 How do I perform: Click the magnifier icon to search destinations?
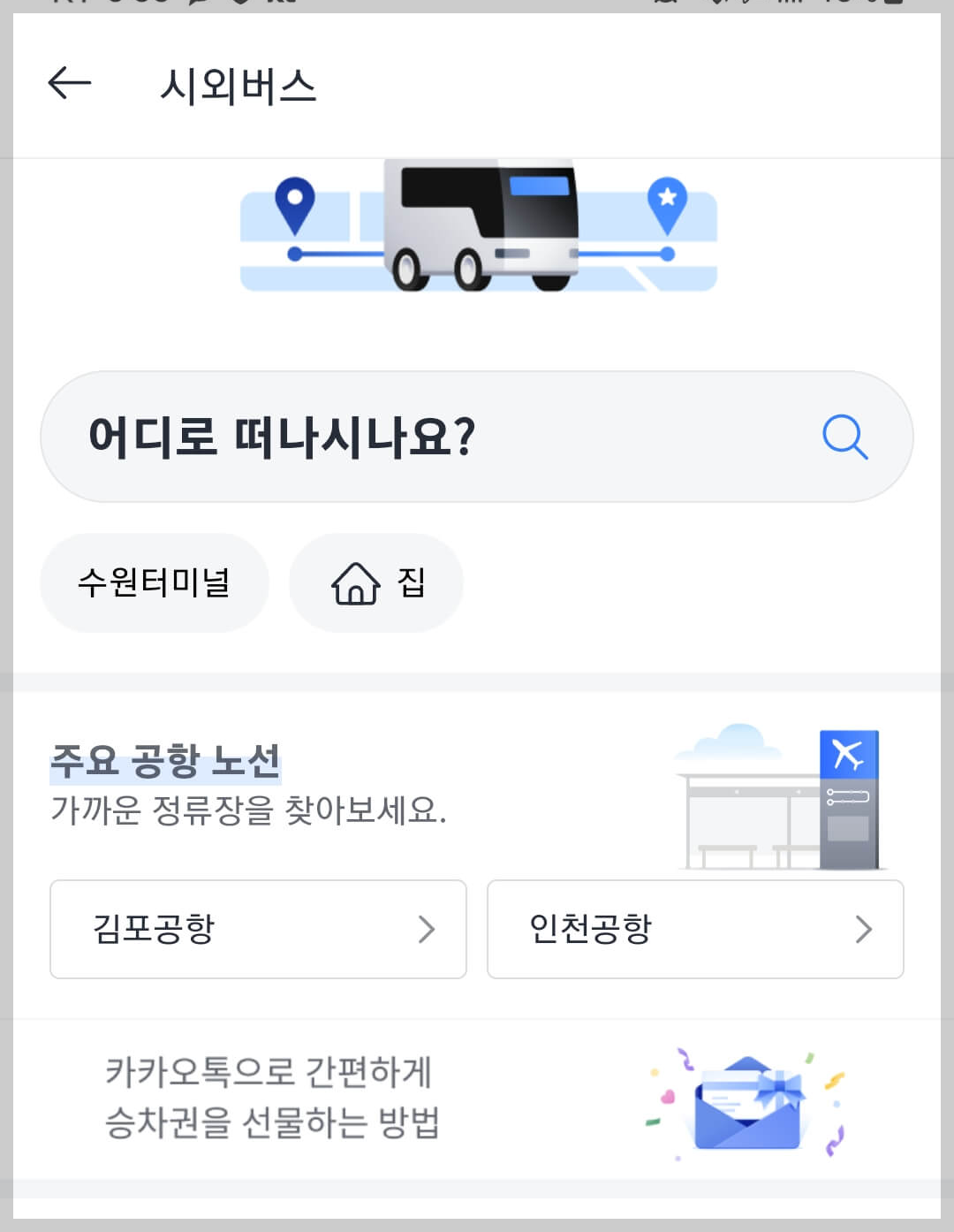coord(845,436)
